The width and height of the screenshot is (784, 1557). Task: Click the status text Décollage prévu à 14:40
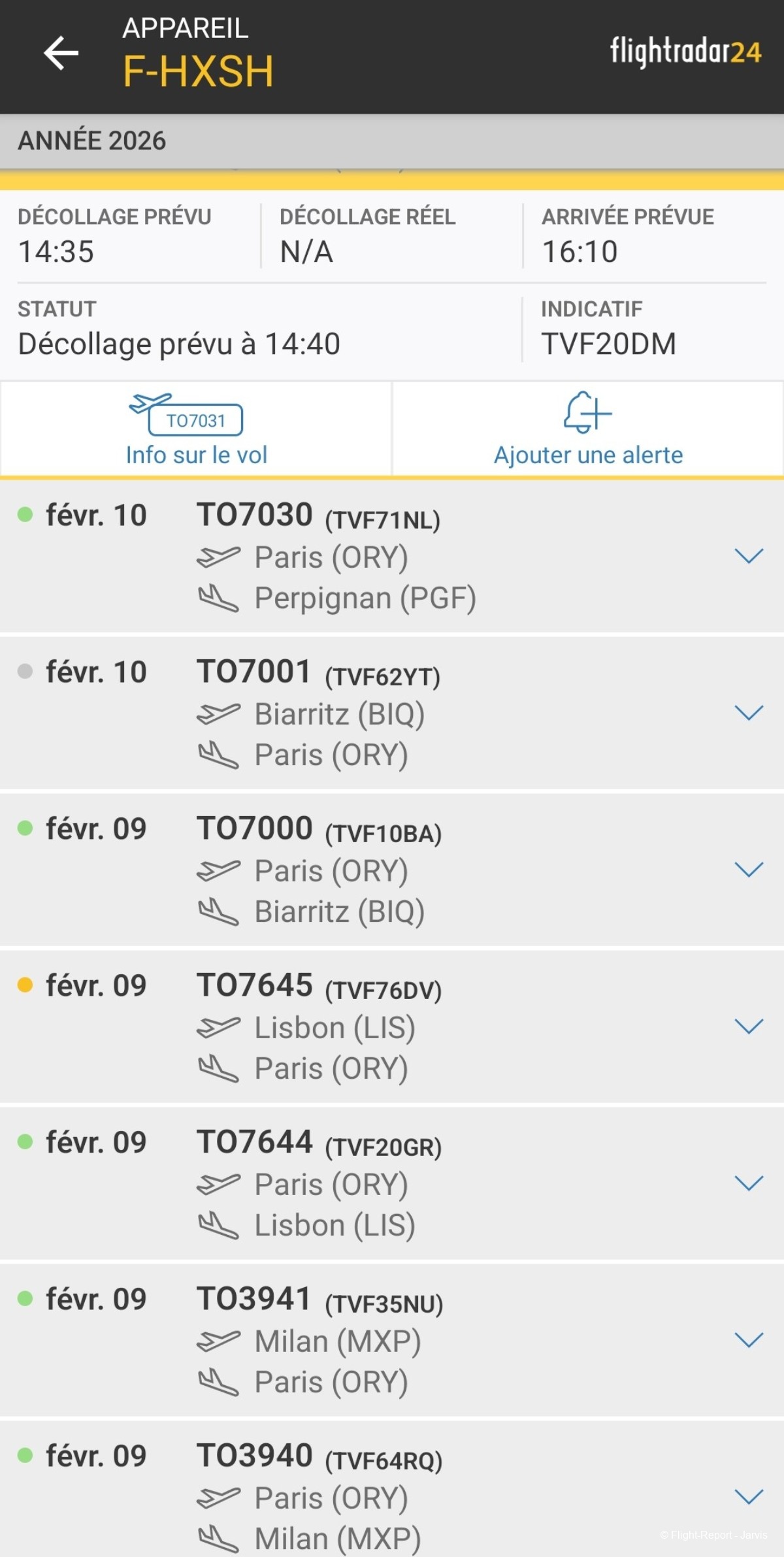click(x=180, y=342)
